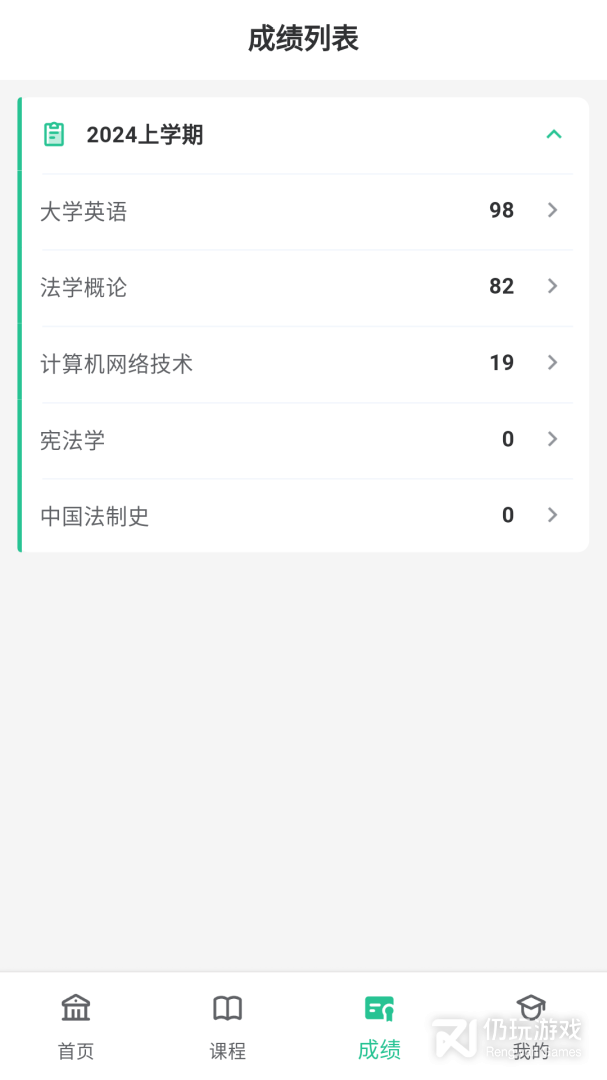This screenshot has width=607, height=1080.
Task: Select the 宪法学 course row
Action: coord(304,440)
